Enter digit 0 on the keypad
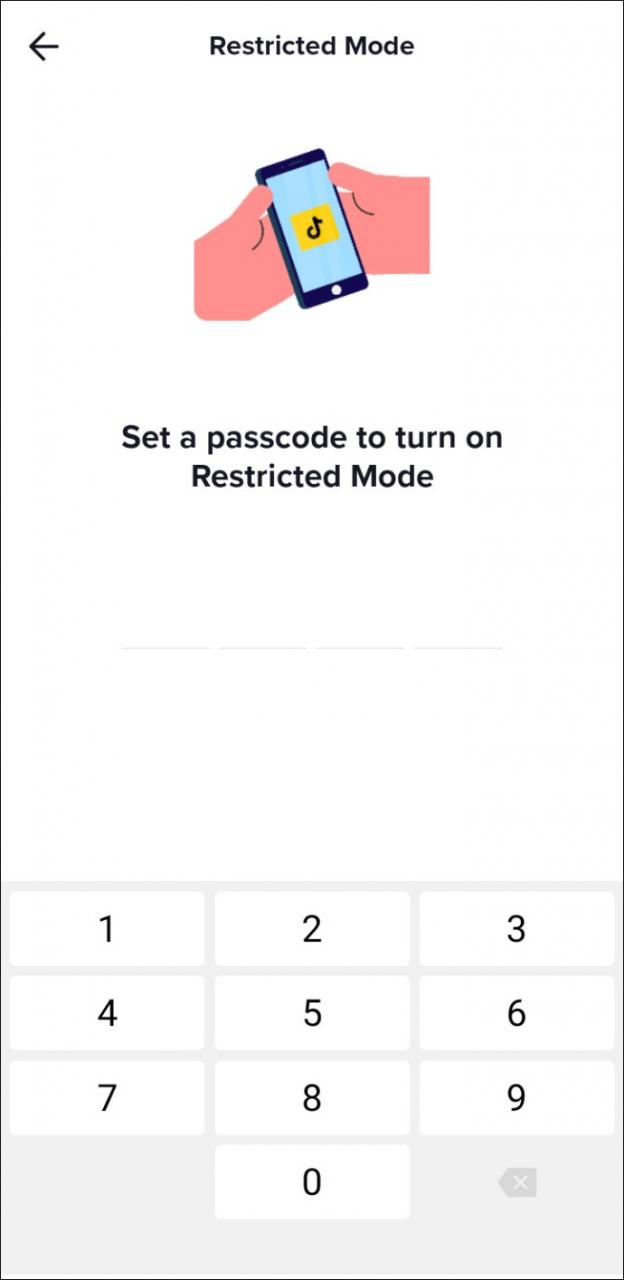 pyautogui.click(x=312, y=1182)
